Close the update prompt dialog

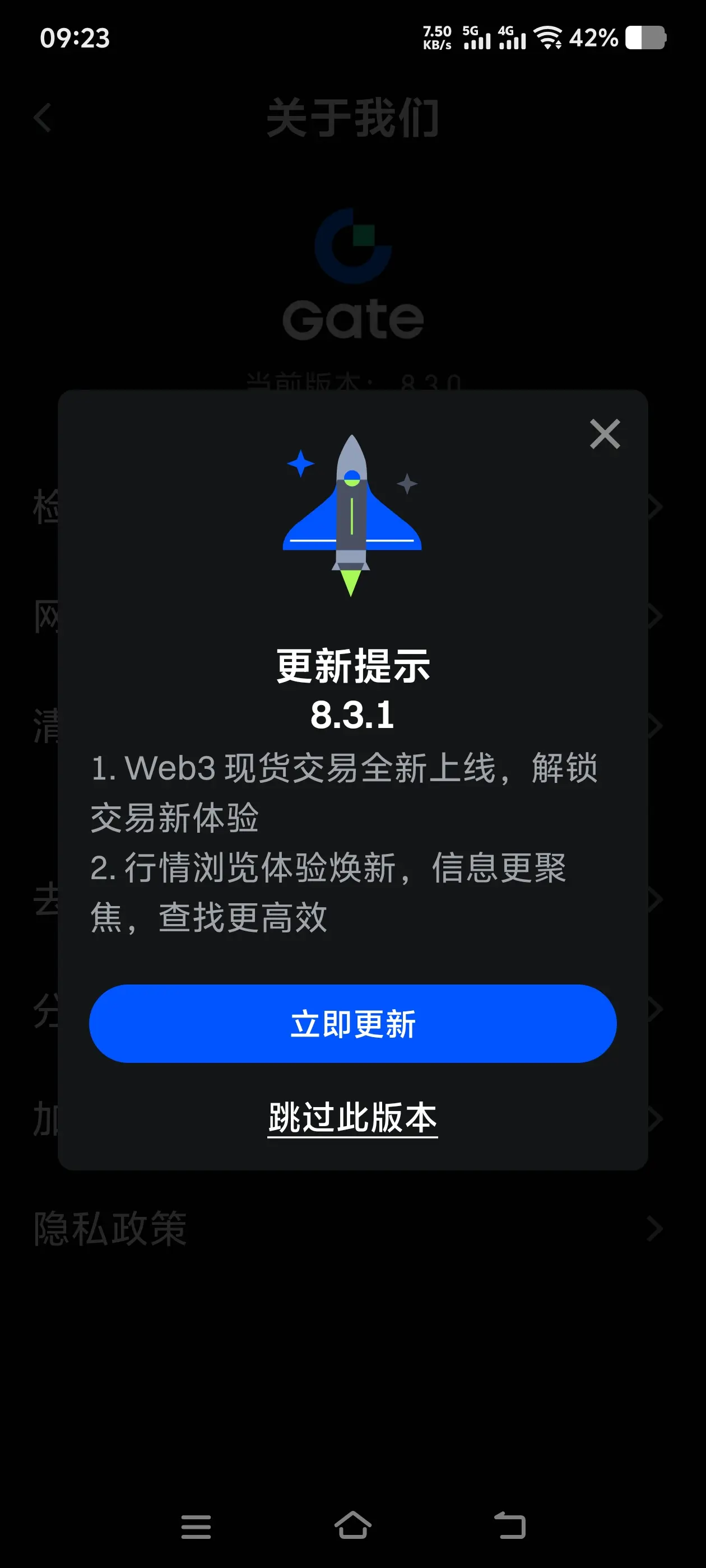tap(604, 435)
